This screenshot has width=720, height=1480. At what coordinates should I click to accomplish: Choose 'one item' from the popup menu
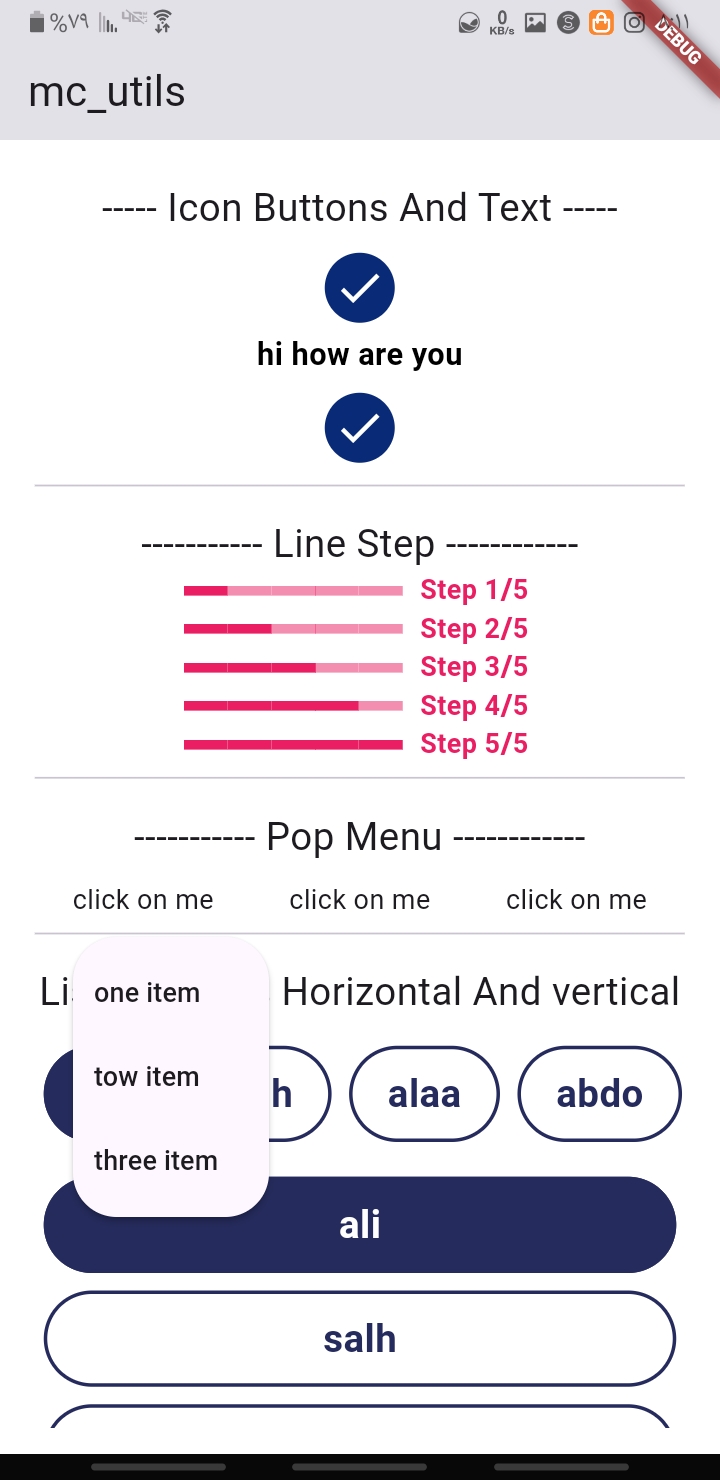[147, 993]
